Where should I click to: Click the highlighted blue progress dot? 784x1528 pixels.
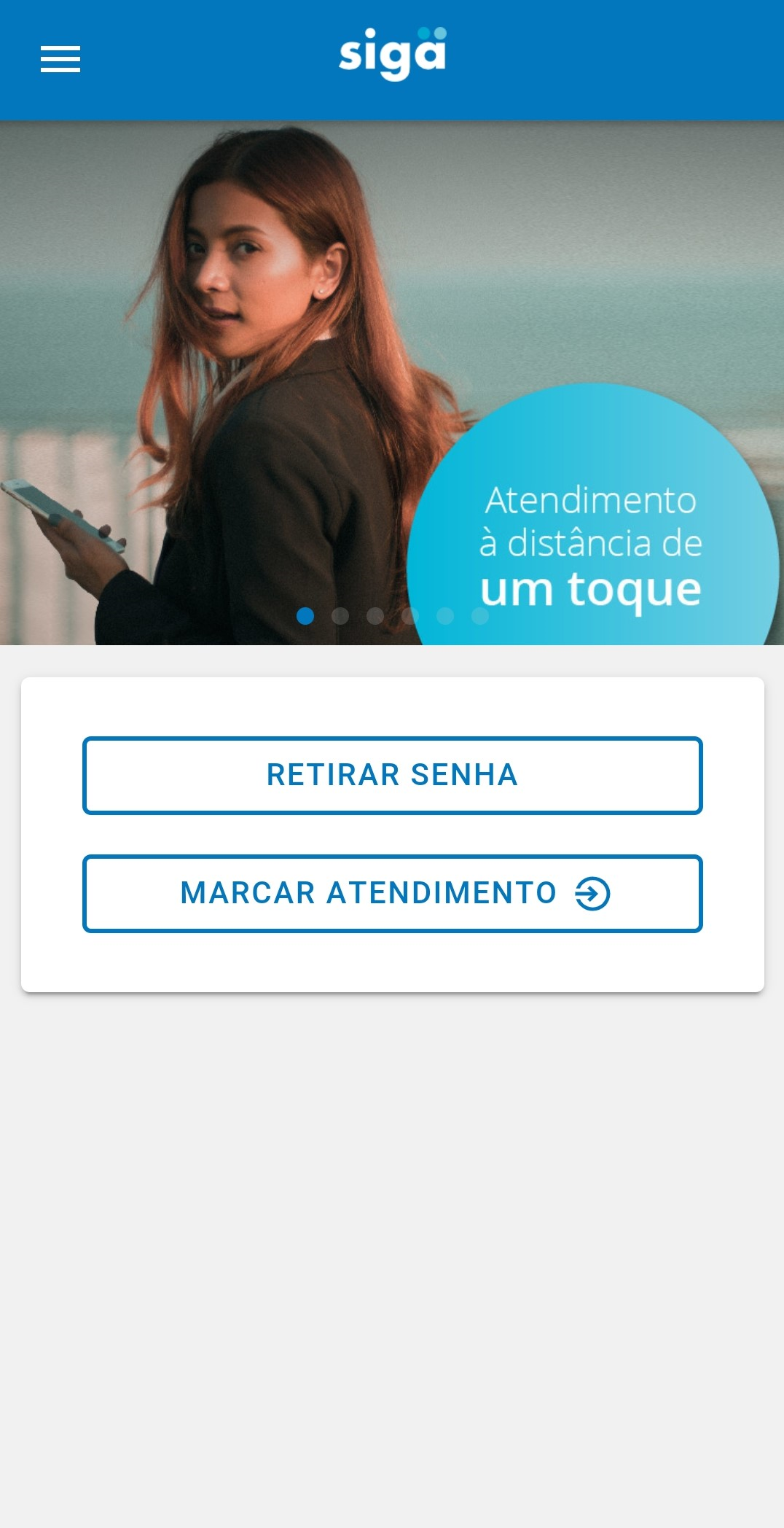(305, 616)
